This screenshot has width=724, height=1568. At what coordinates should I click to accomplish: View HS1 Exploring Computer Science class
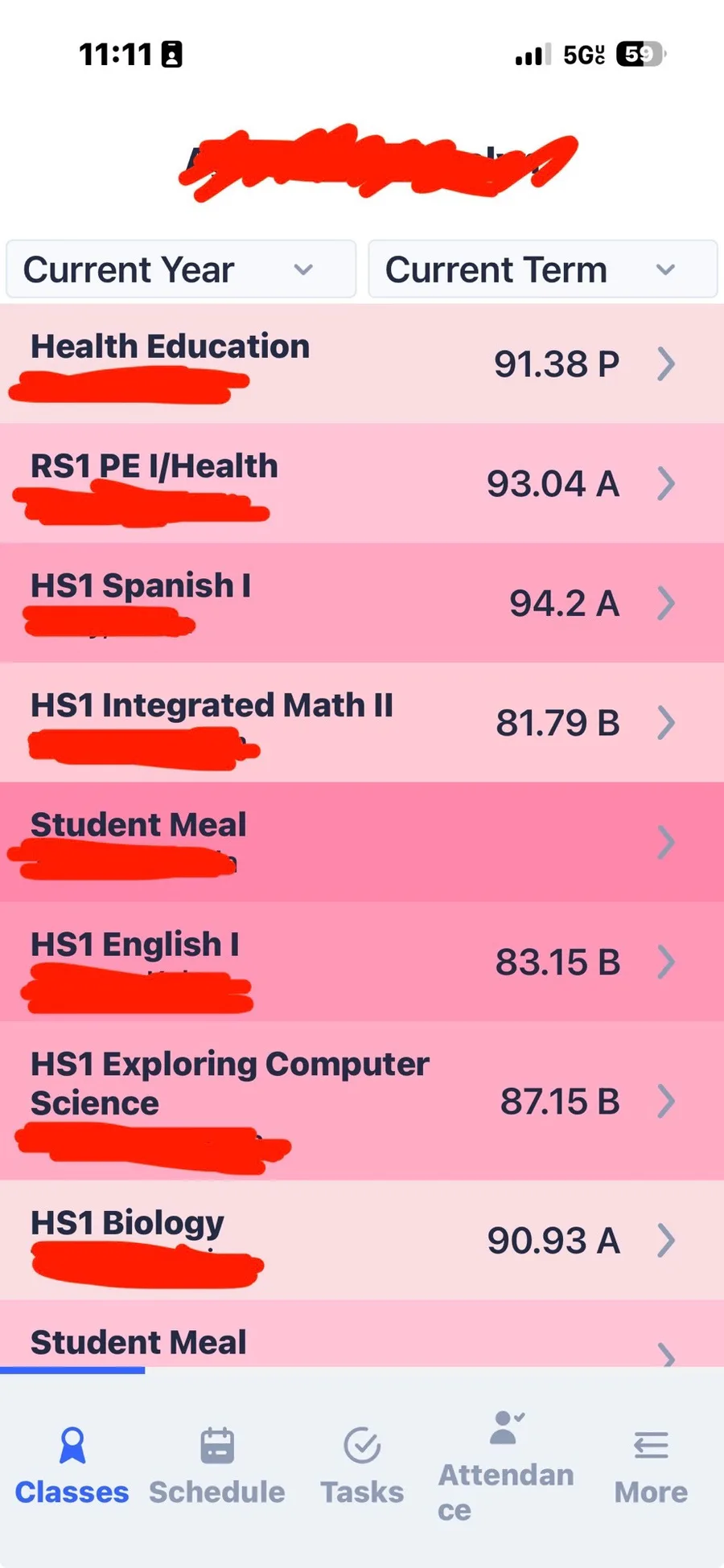(362, 1101)
